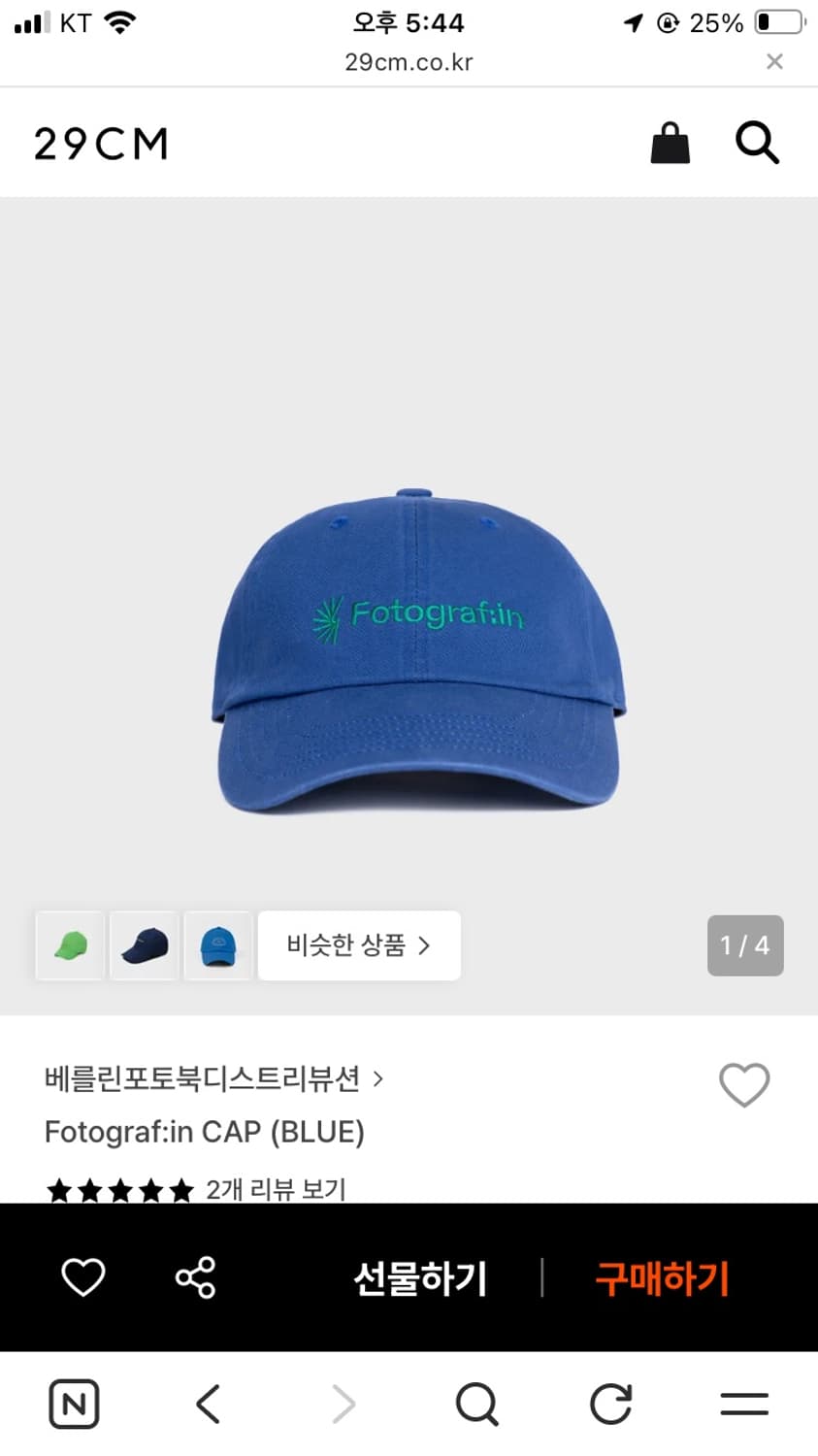Open the Naver home icon in browser toolbar
The height and width of the screenshot is (1456, 818).
pos(74,1404)
